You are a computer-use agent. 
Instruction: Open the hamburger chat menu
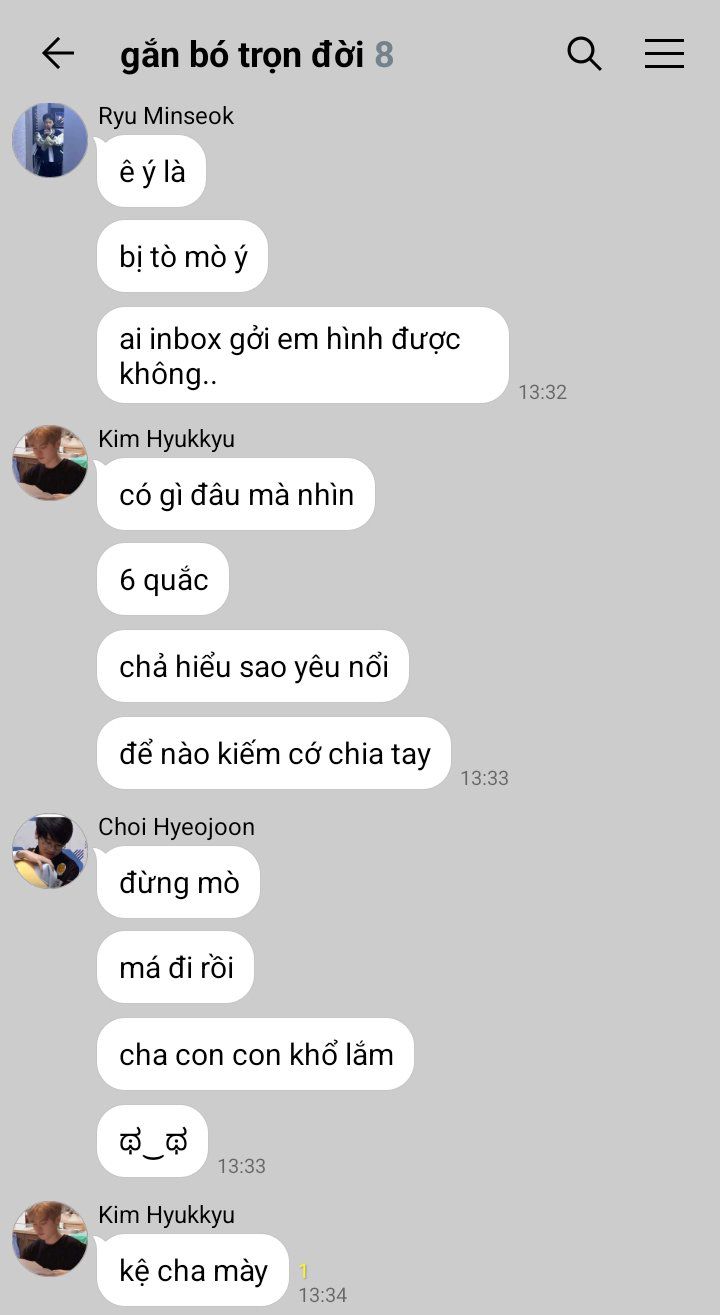664,53
